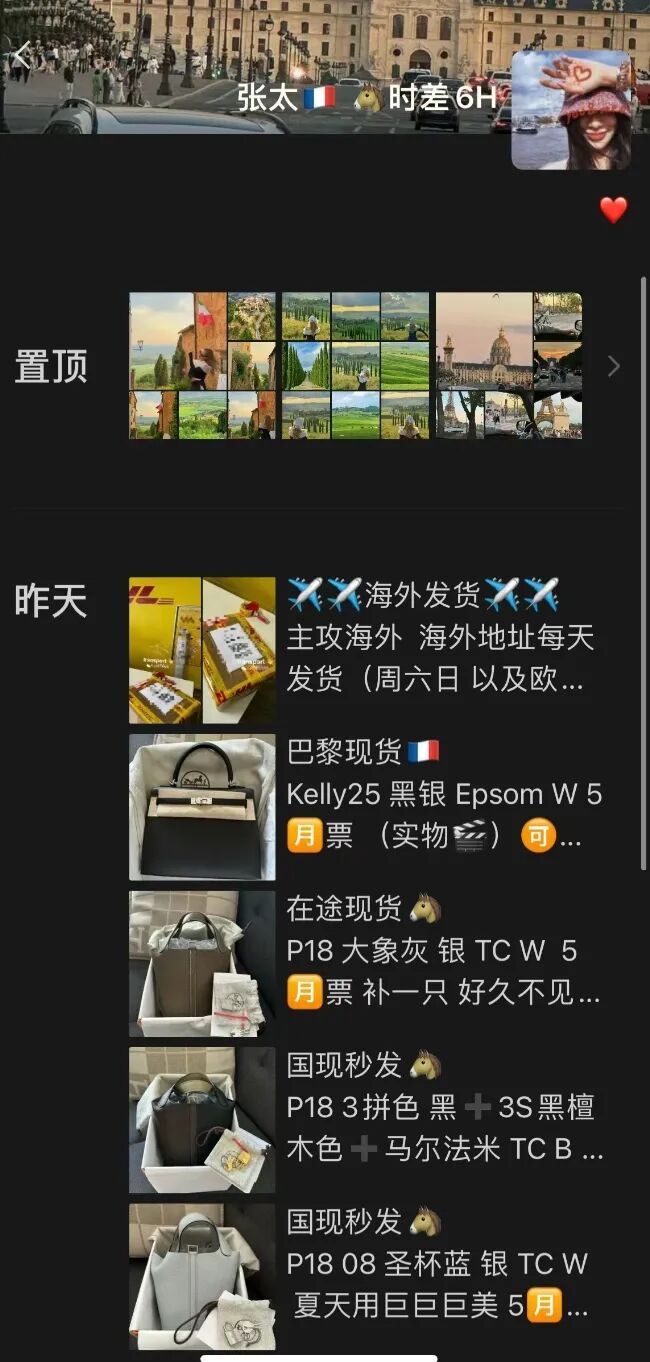
Task: Open the pinned cypress countryside collage
Action: point(355,366)
